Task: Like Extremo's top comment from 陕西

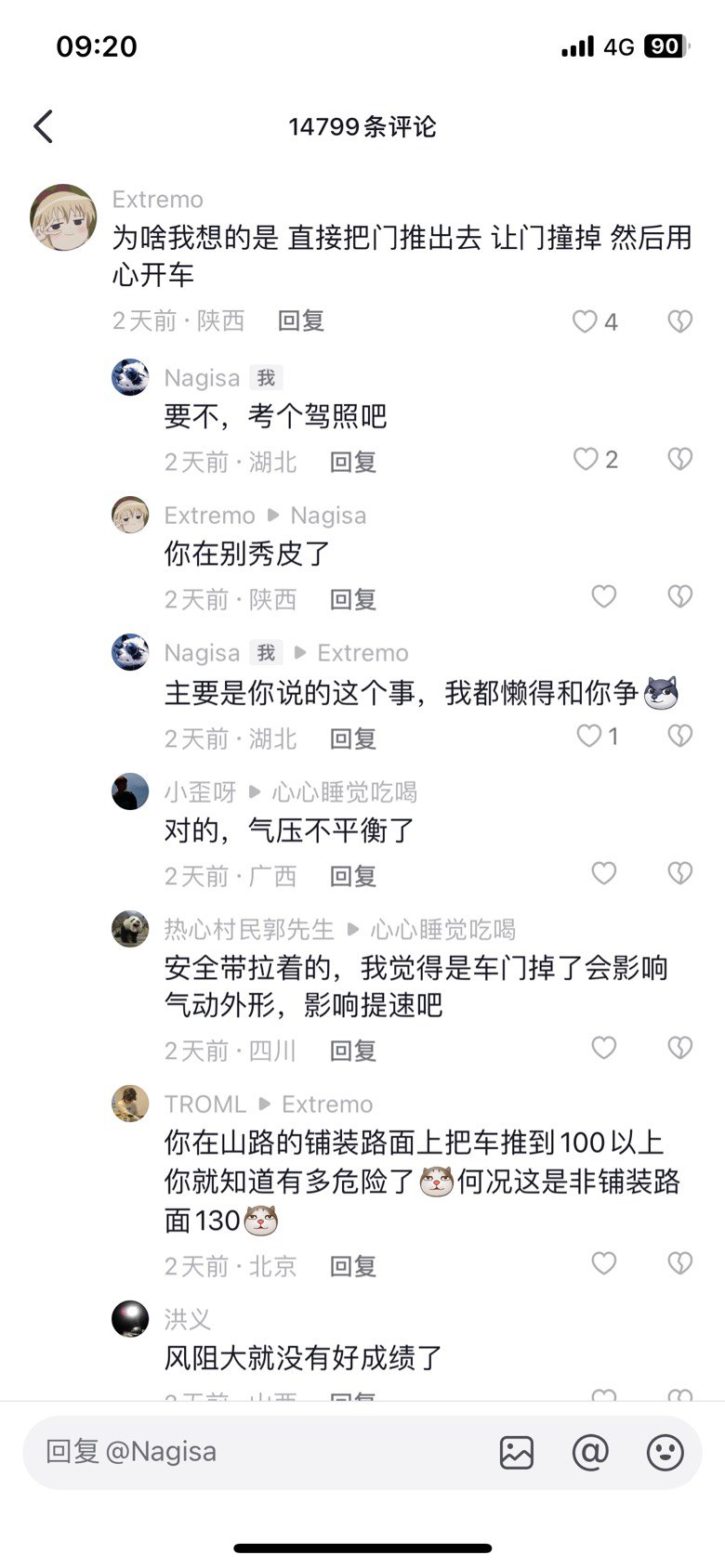Action: (585, 321)
